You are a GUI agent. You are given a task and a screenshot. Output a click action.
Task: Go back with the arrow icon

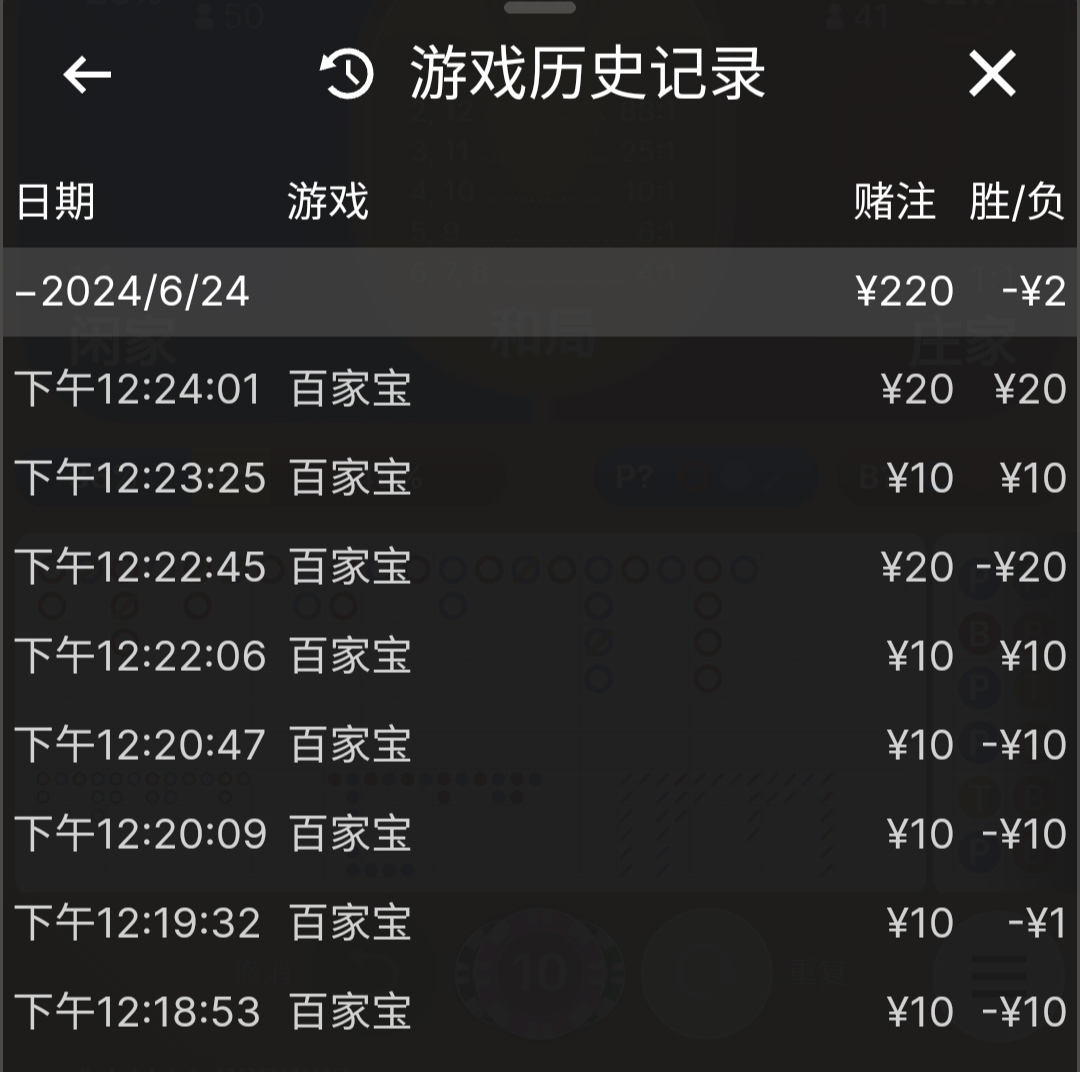87,75
